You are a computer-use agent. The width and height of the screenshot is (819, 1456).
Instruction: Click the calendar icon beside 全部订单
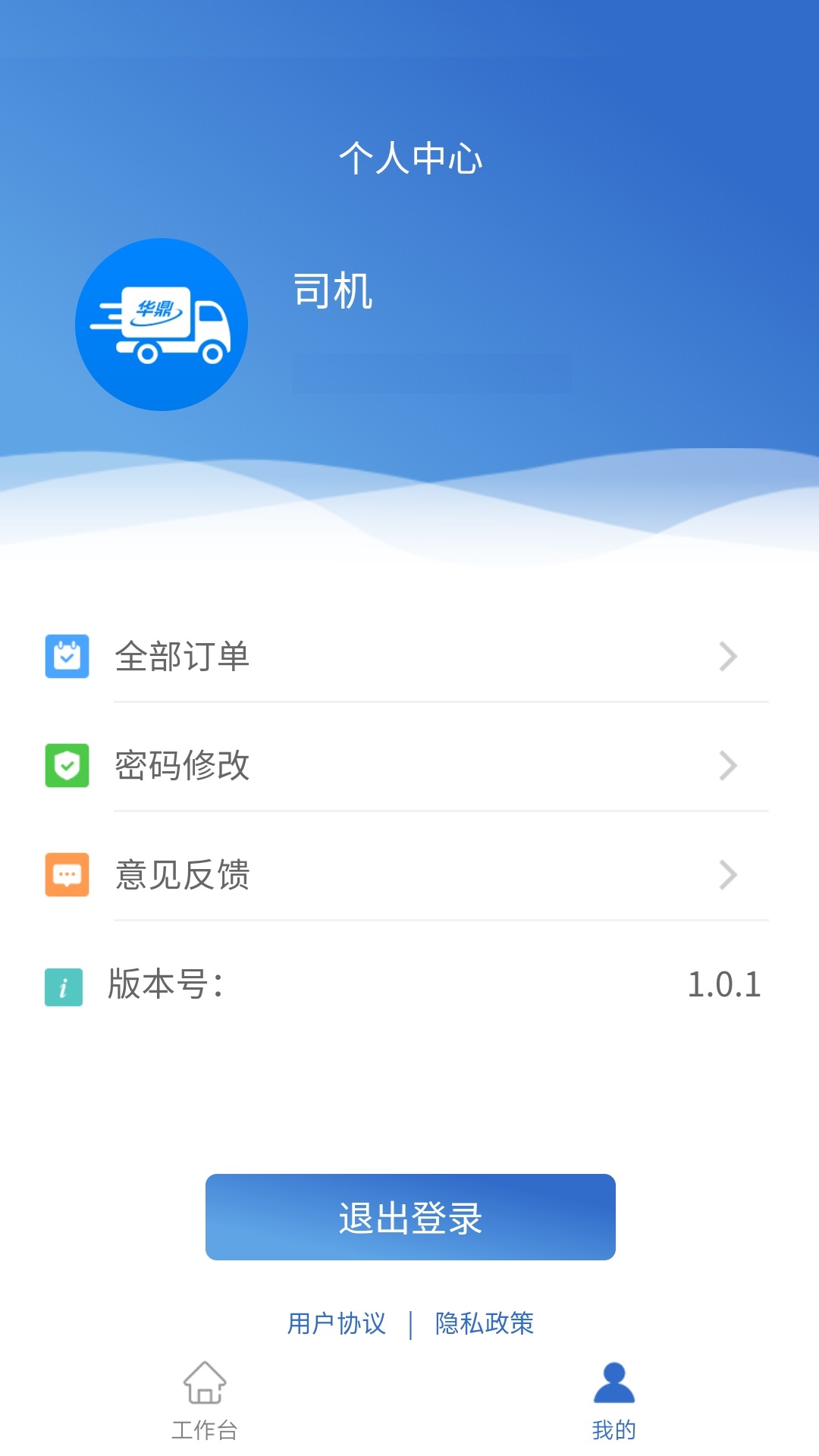point(67,657)
